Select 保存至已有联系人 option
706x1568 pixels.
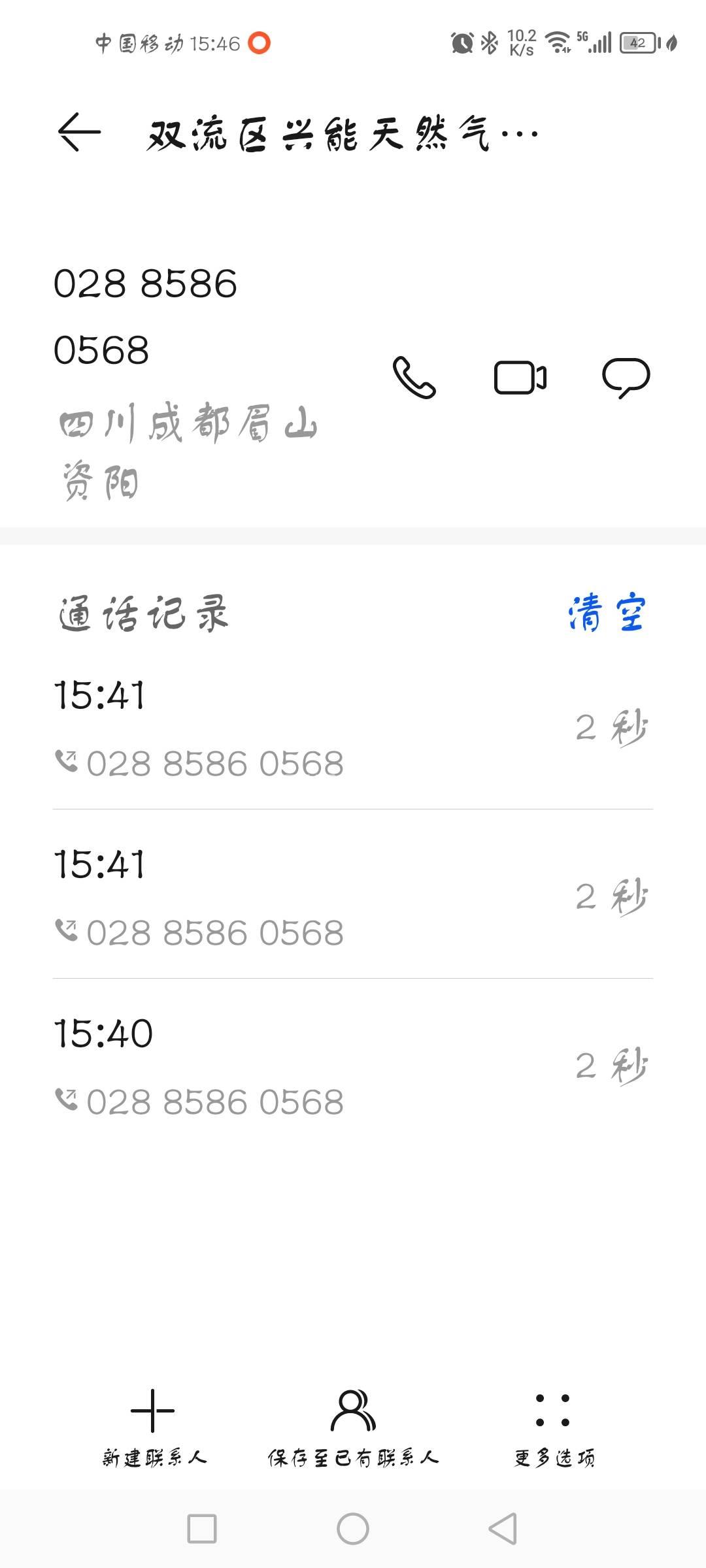tap(353, 1427)
